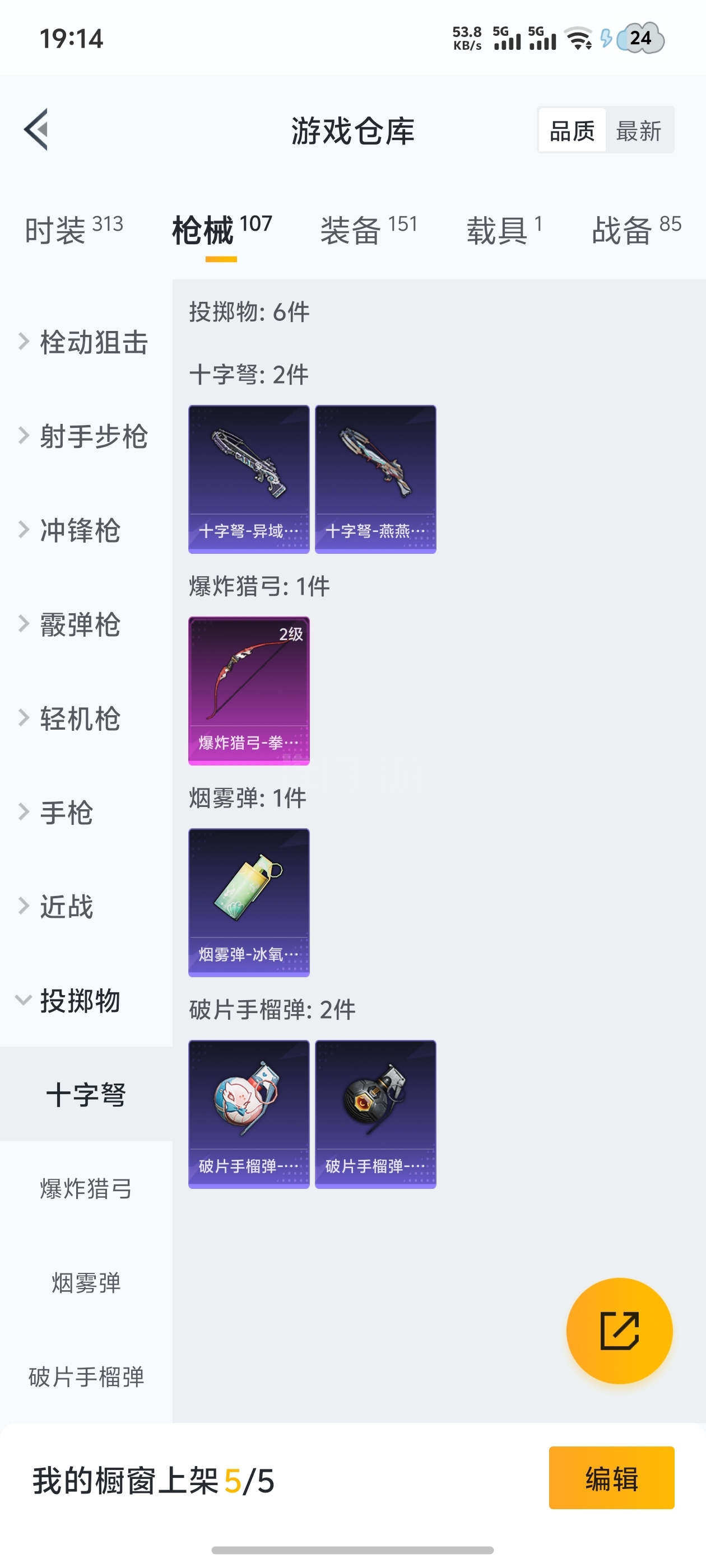This screenshot has width=706, height=1568.
Task: Select the 破片手榴弹 subcategory
Action: pyautogui.click(x=86, y=1376)
